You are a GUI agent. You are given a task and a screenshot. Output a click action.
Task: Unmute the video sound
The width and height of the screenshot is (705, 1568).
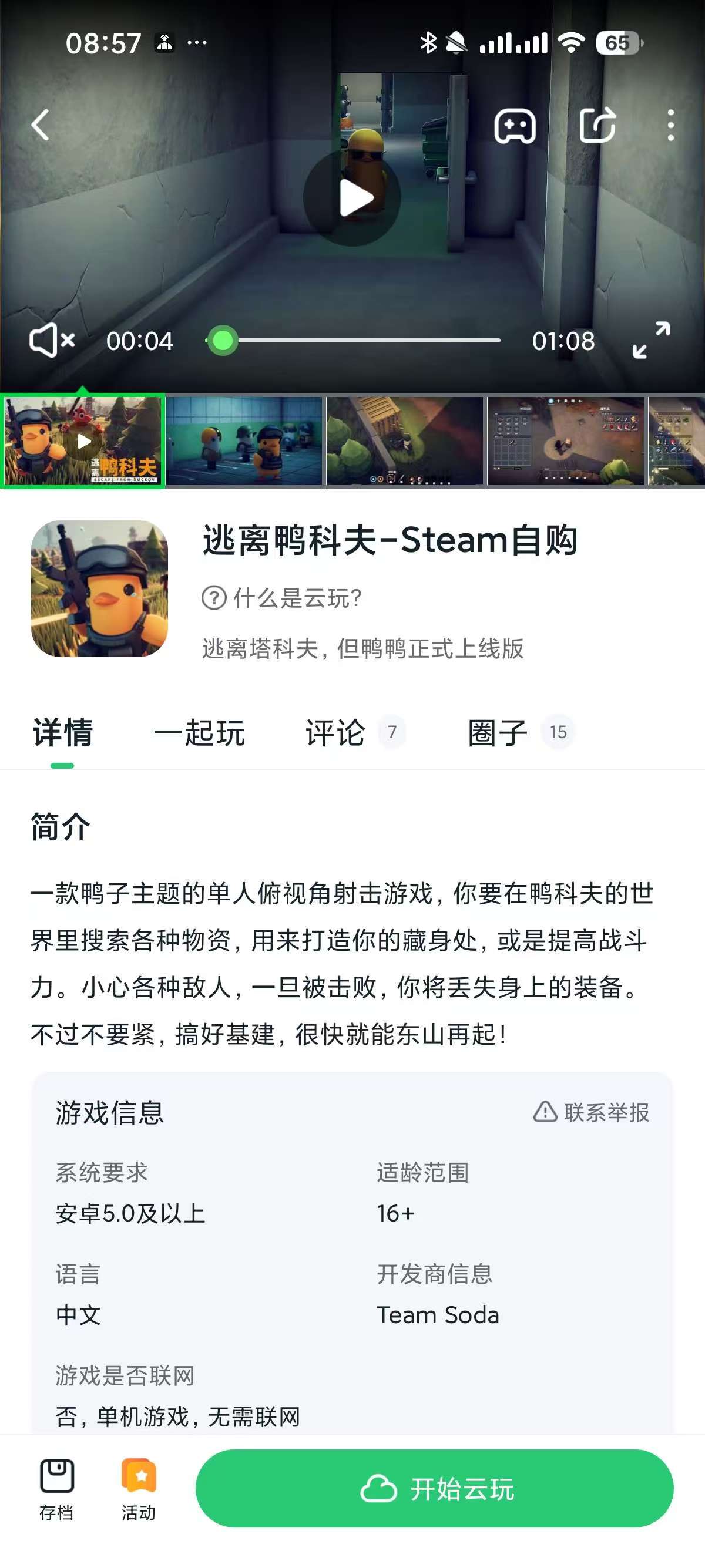[x=51, y=340]
